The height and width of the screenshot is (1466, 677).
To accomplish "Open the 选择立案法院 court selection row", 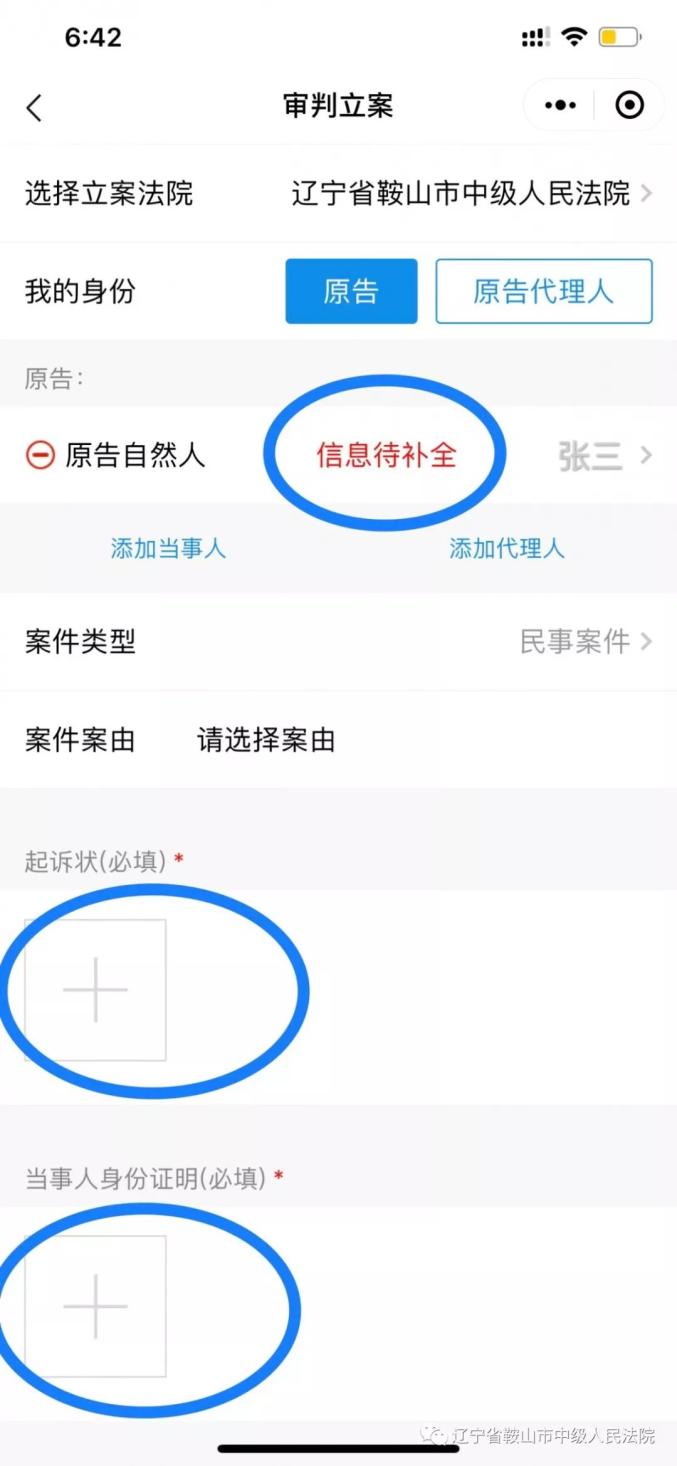I will click(338, 193).
